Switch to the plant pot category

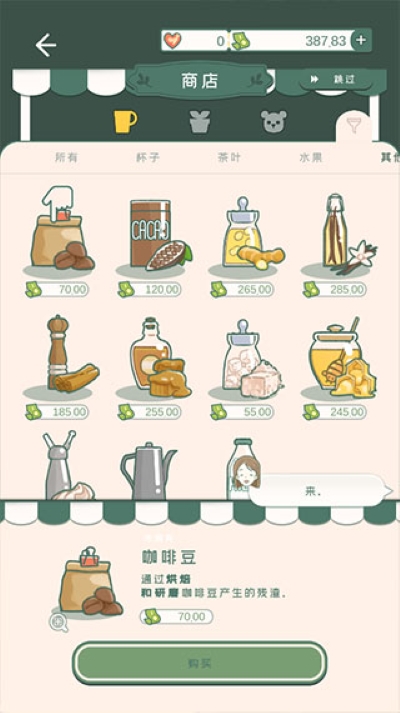click(200, 122)
